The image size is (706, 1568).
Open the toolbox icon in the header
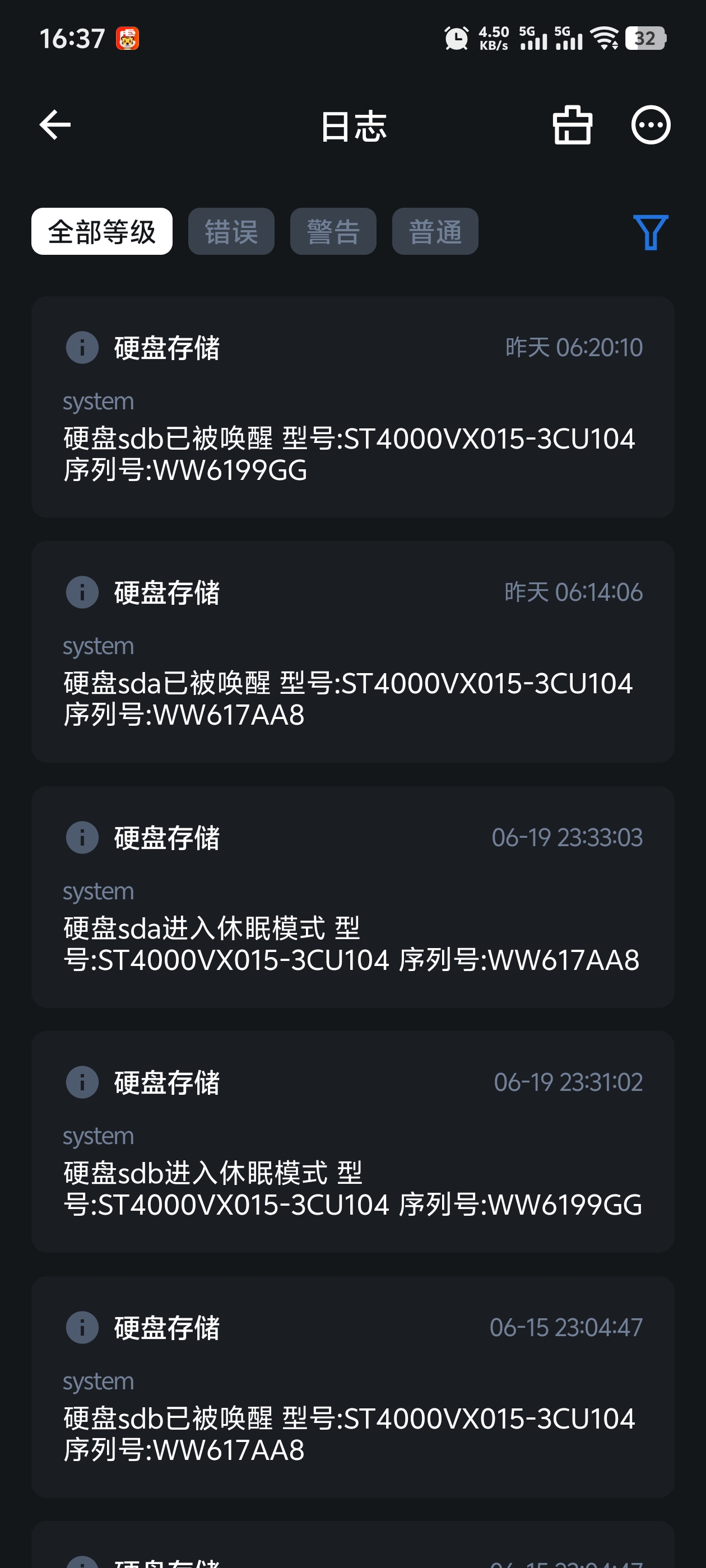[x=572, y=125]
